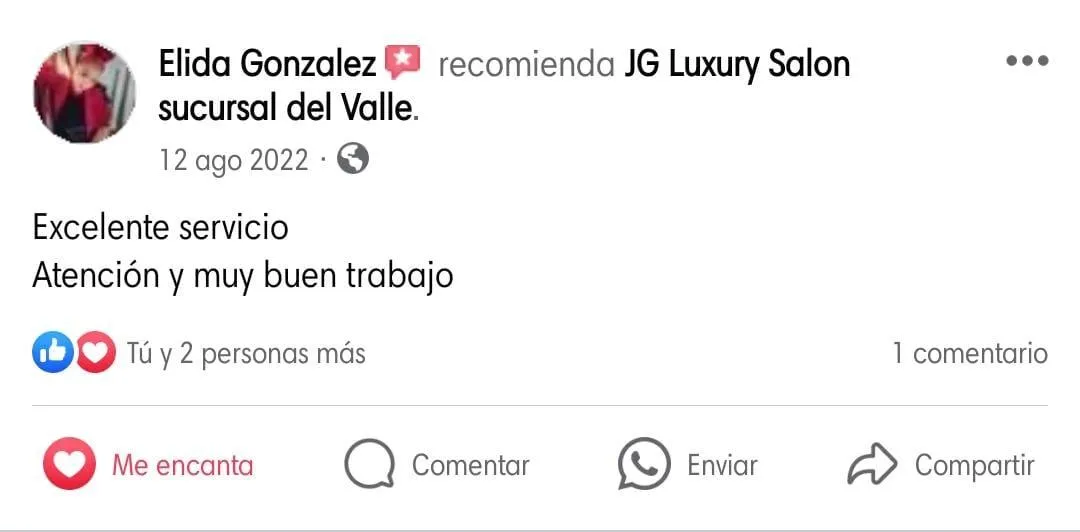Tap Comentar to write a comment
Image resolution: width=1080 pixels, height=532 pixels.
pyautogui.click(x=437, y=465)
